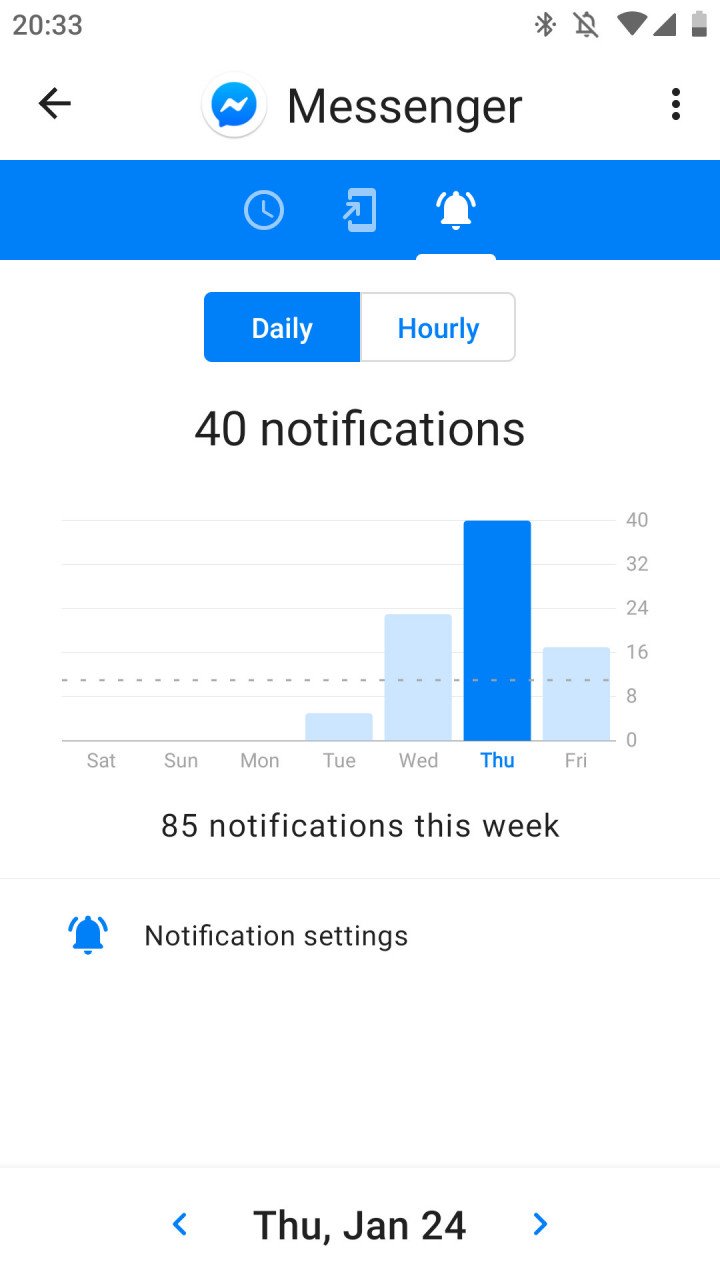Go to the previous day

(180, 1224)
